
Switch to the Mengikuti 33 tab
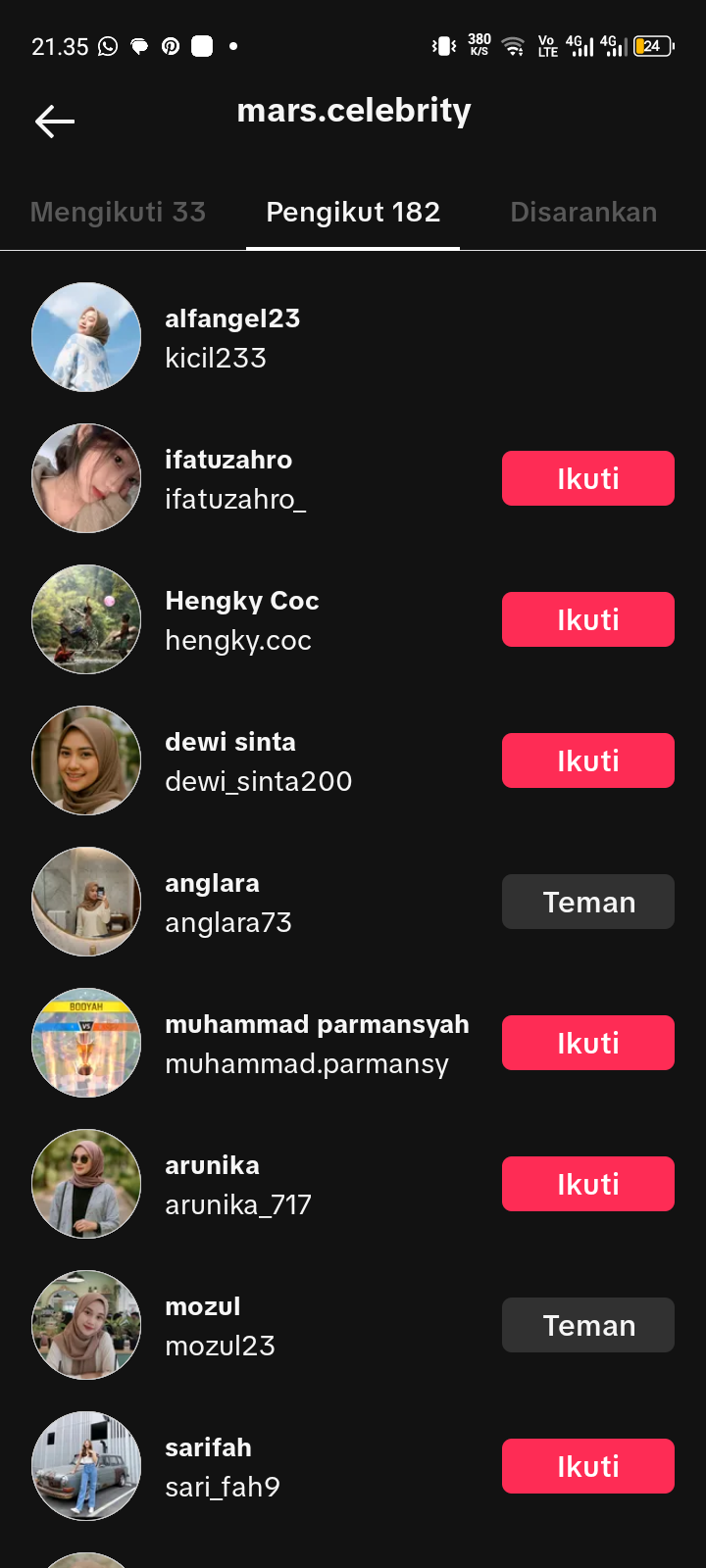pos(118,212)
